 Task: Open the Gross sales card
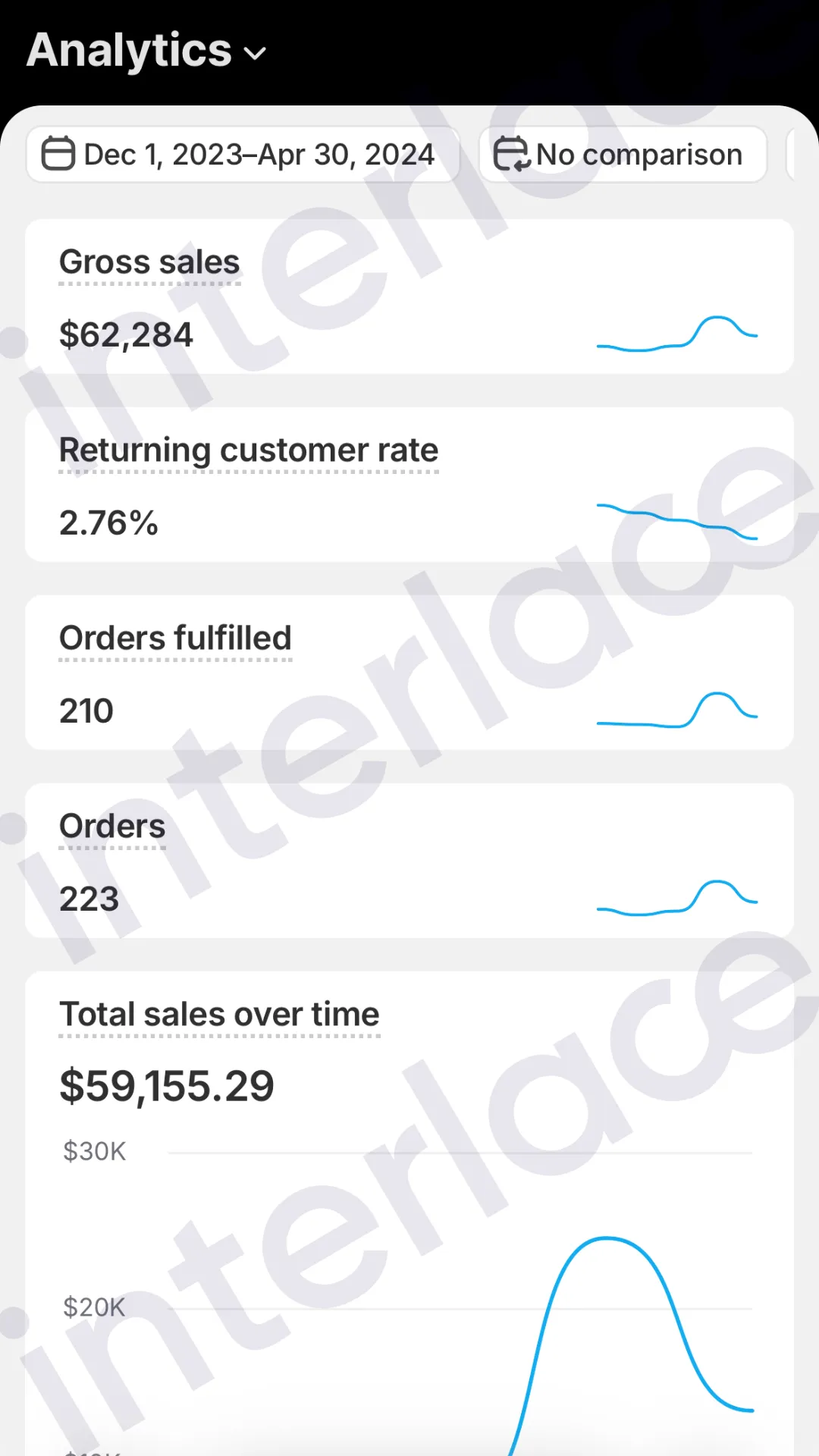(409, 297)
